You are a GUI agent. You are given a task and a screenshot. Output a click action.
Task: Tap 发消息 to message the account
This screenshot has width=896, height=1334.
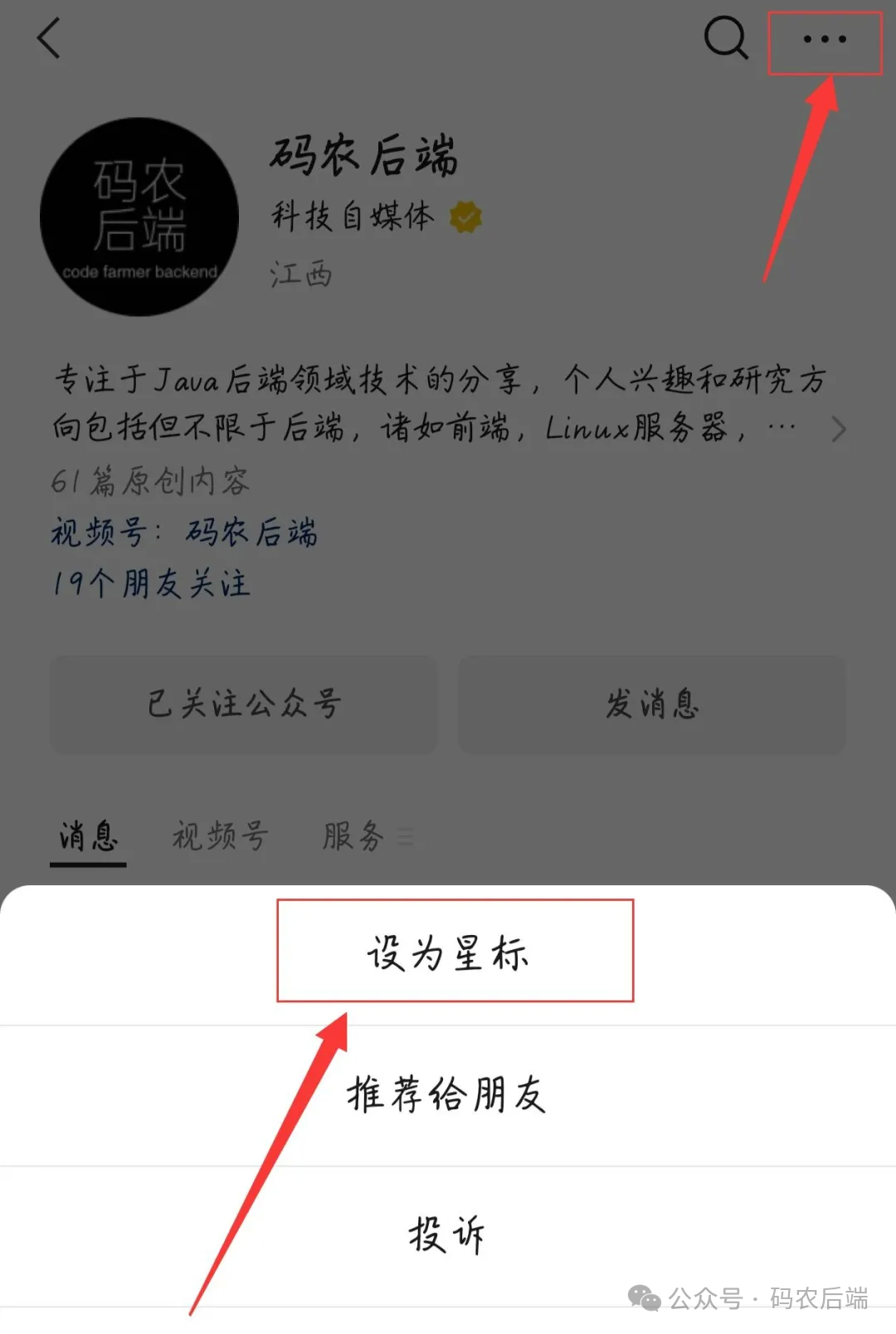click(x=652, y=704)
